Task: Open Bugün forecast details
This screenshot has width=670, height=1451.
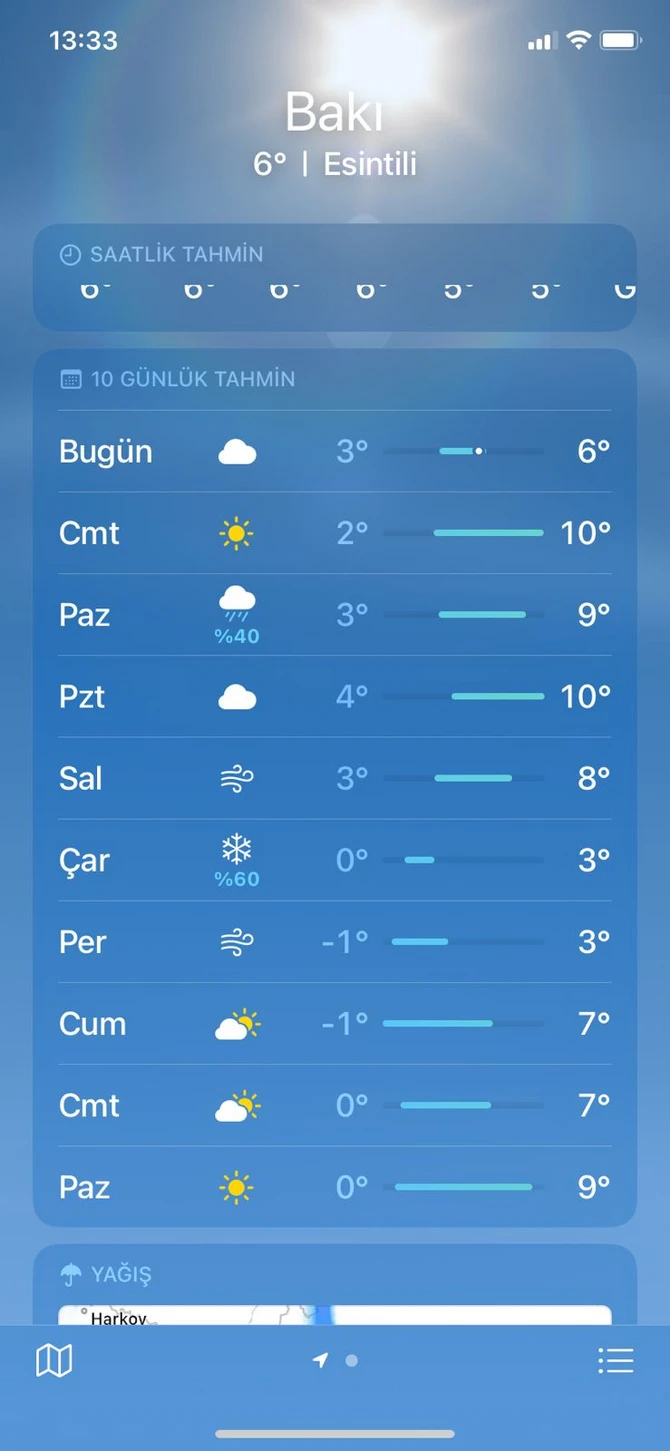Action: (335, 451)
